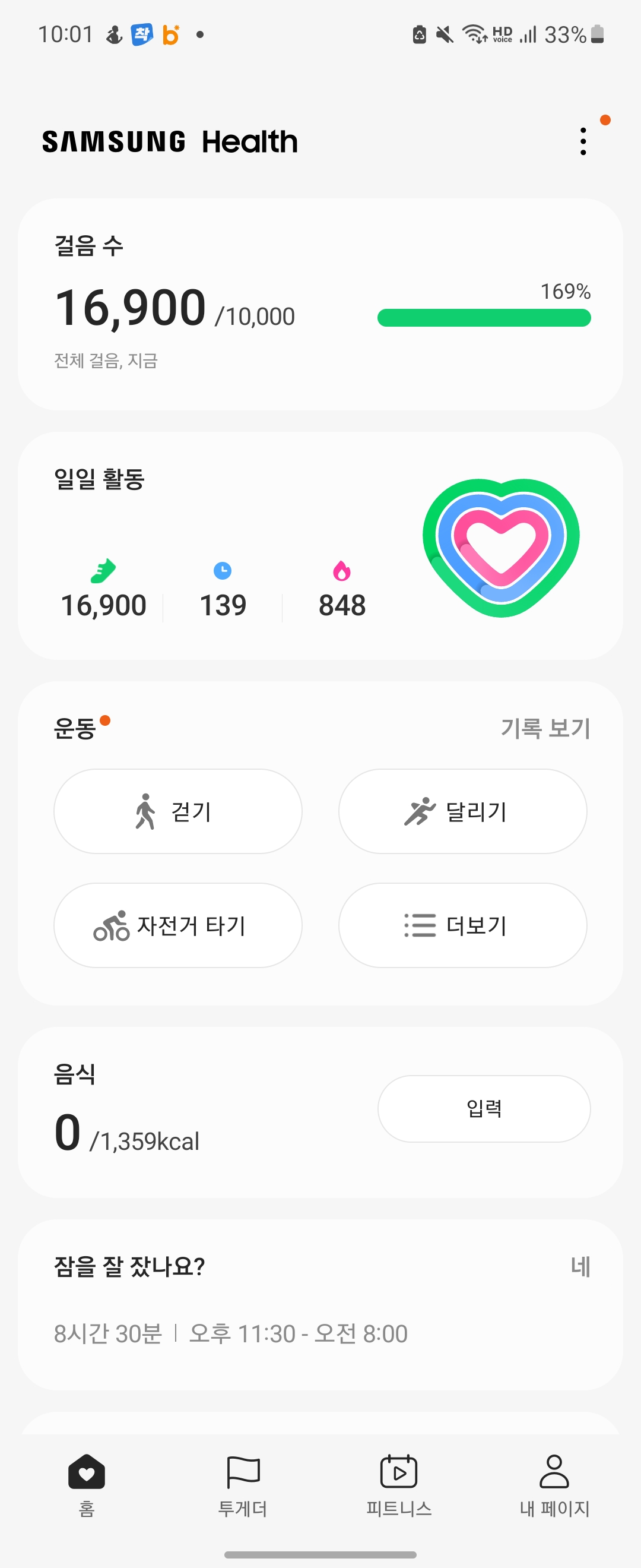Open the 걸음 수 steps card
The height and width of the screenshot is (1568, 641).
(320, 304)
